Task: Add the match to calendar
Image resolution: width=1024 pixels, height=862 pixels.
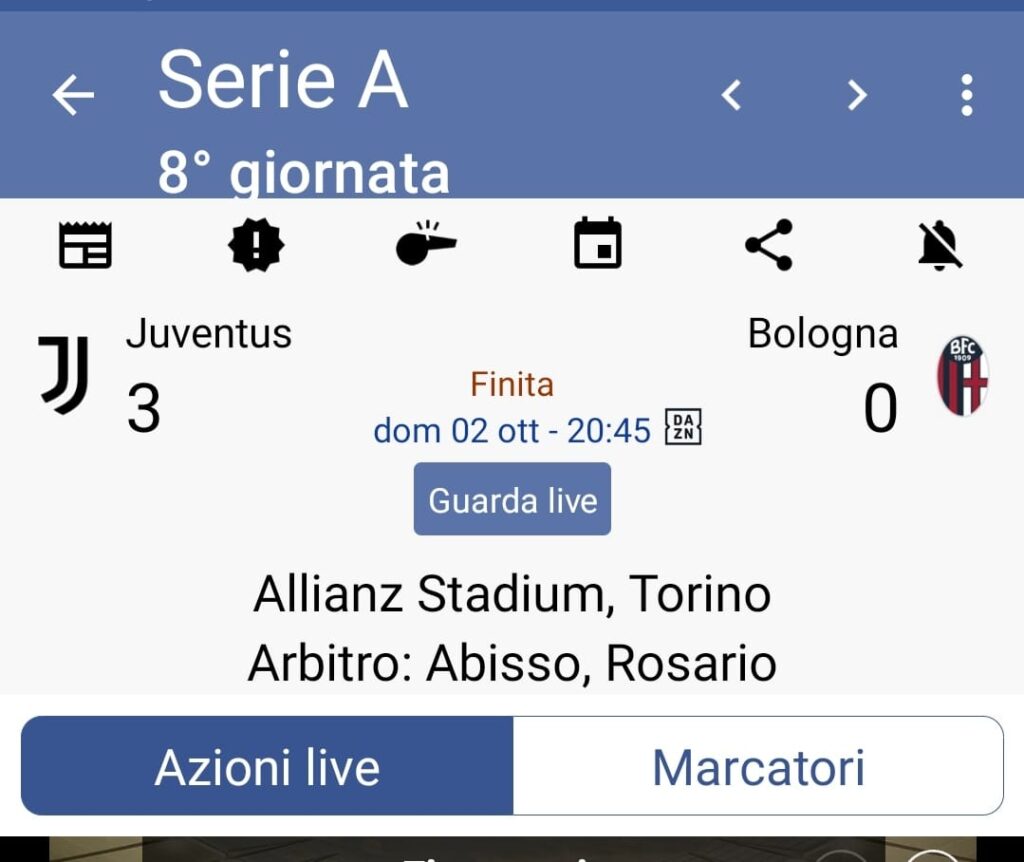Action: pos(598,245)
